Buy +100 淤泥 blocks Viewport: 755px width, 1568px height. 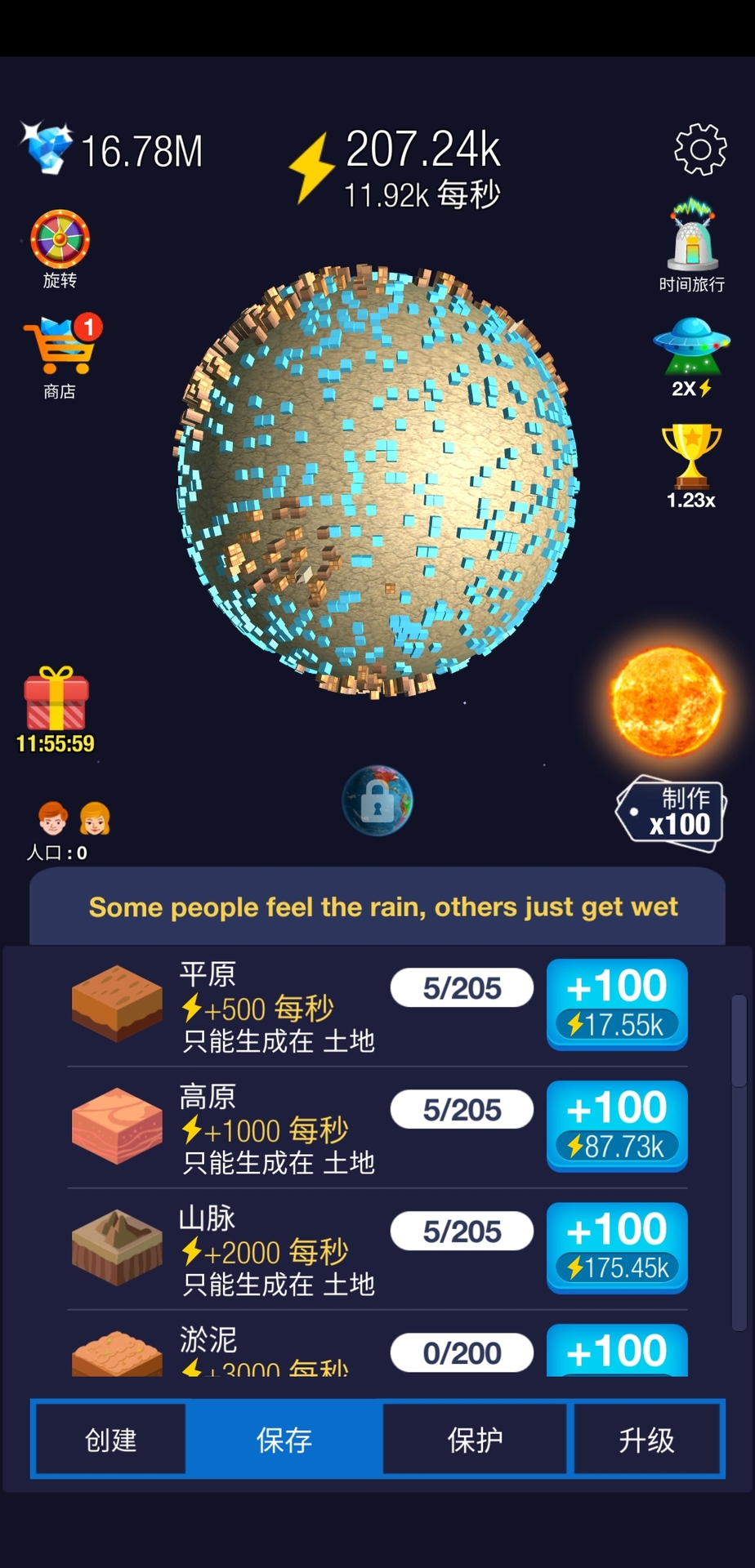point(616,1352)
